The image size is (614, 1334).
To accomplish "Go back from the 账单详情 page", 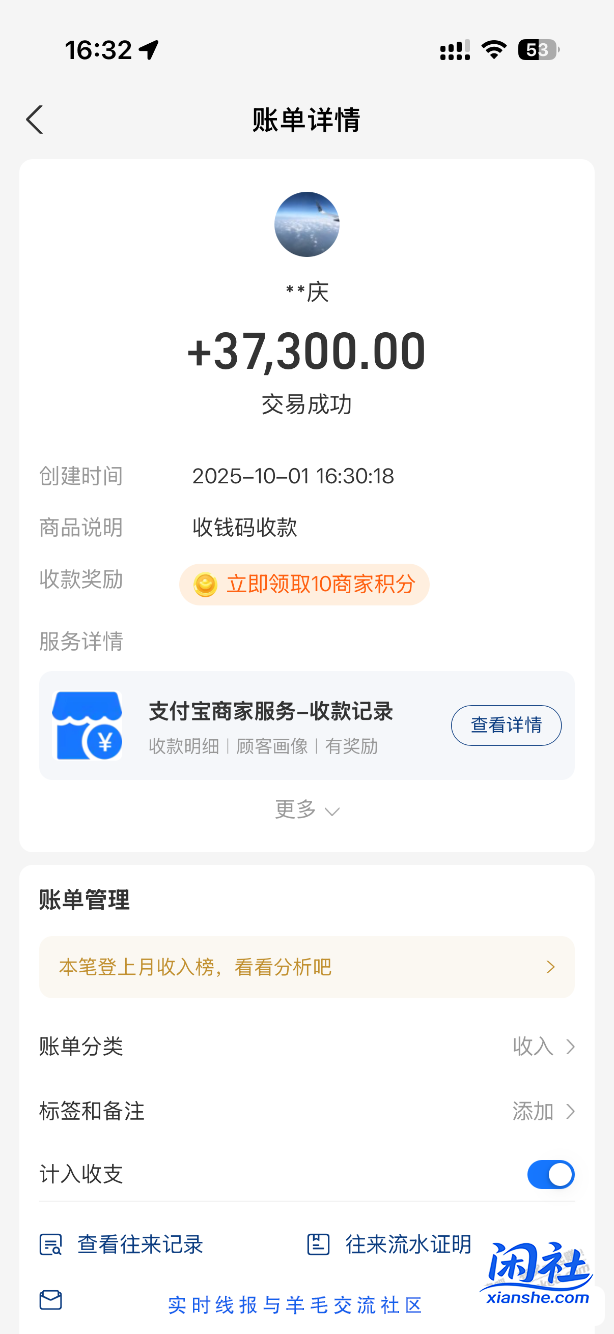I will coord(35,120).
